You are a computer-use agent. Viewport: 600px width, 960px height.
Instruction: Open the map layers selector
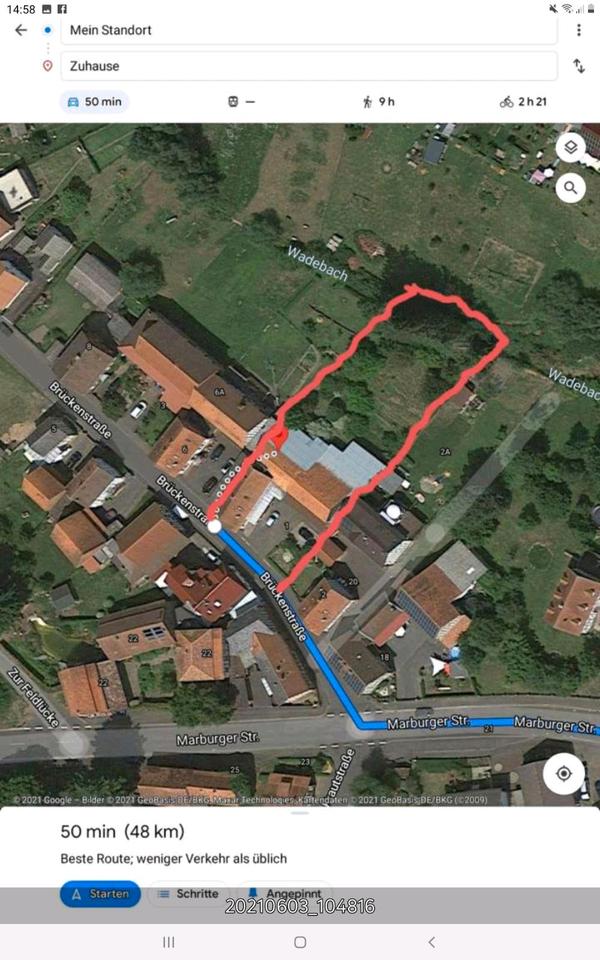570,148
